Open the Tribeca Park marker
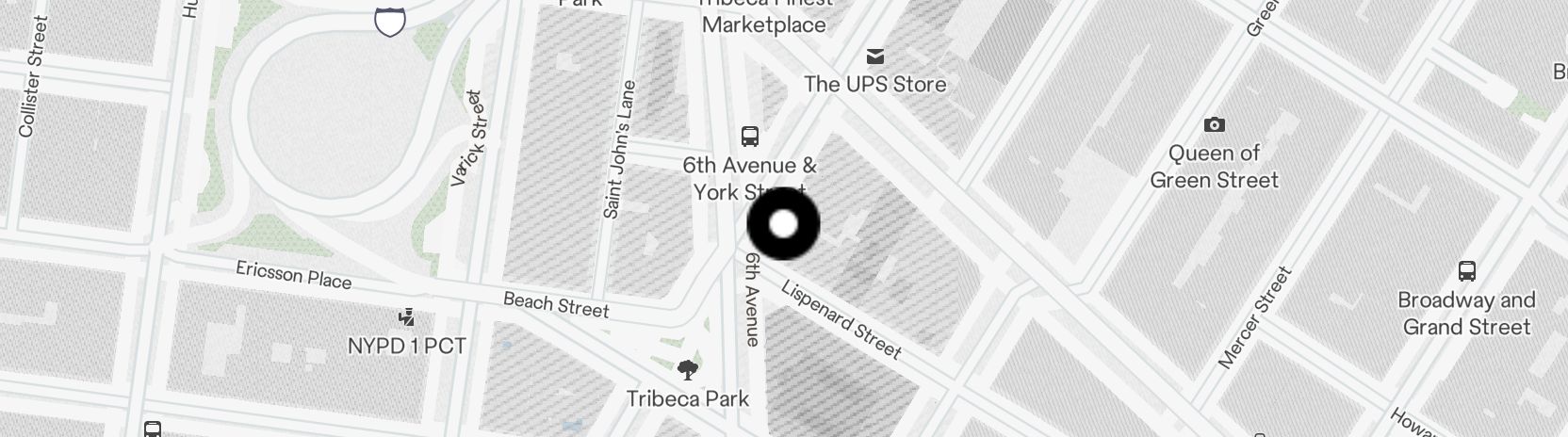Viewport: 1568px width, 437px height. (x=689, y=368)
